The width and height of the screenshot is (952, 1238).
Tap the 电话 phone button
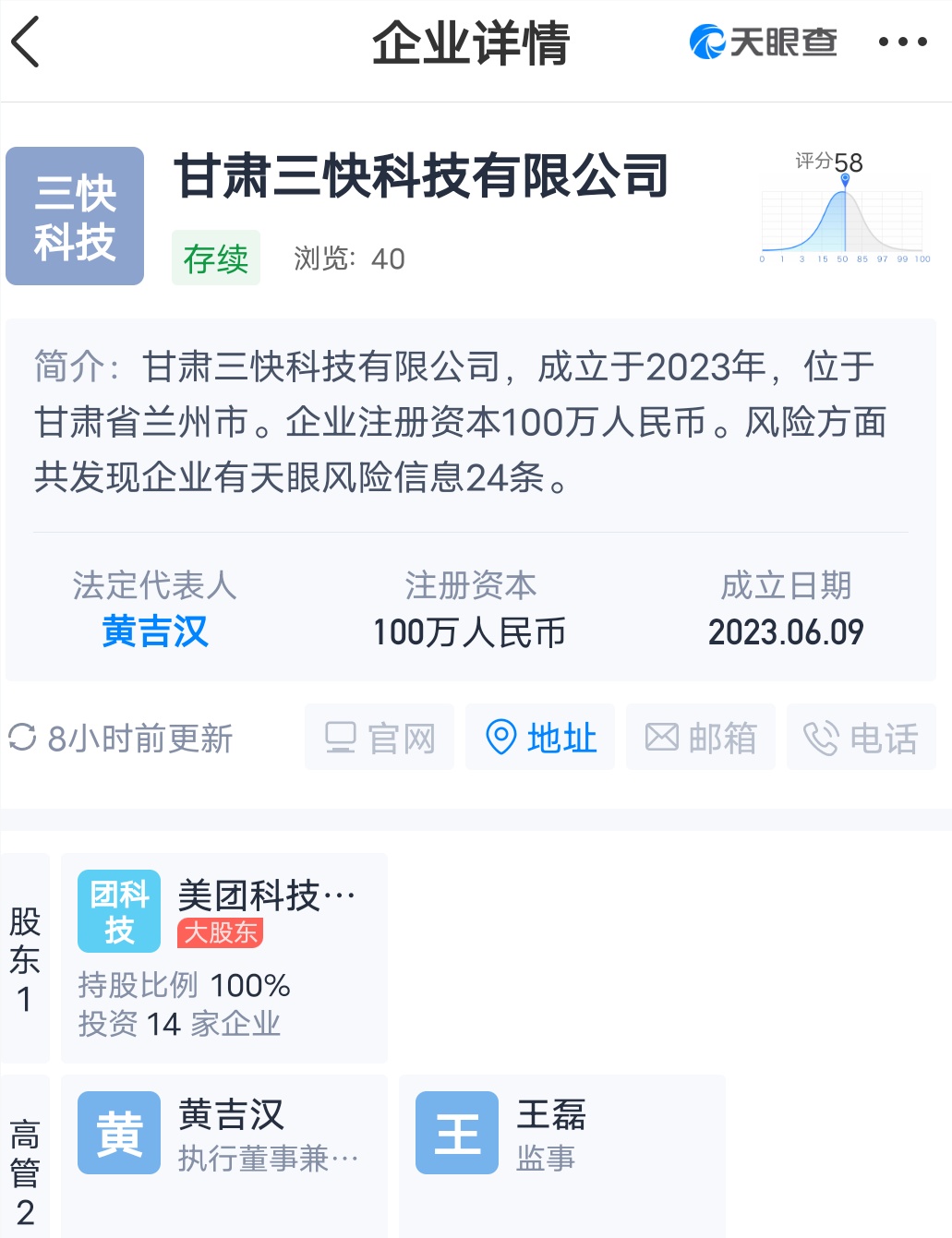[861, 738]
